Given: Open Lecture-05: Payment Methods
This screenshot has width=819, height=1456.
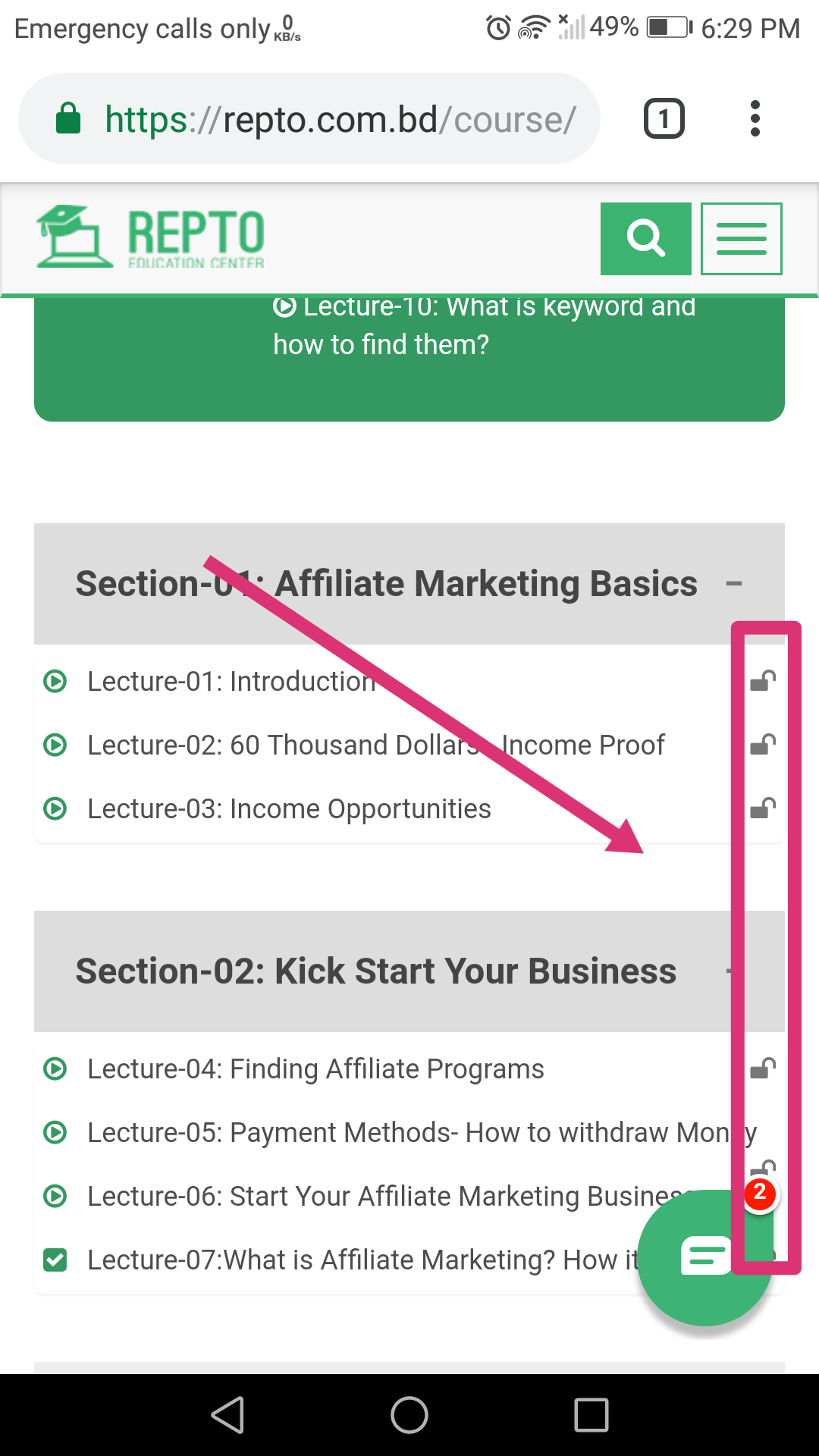Looking at the screenshot, I should (402, 1132).
